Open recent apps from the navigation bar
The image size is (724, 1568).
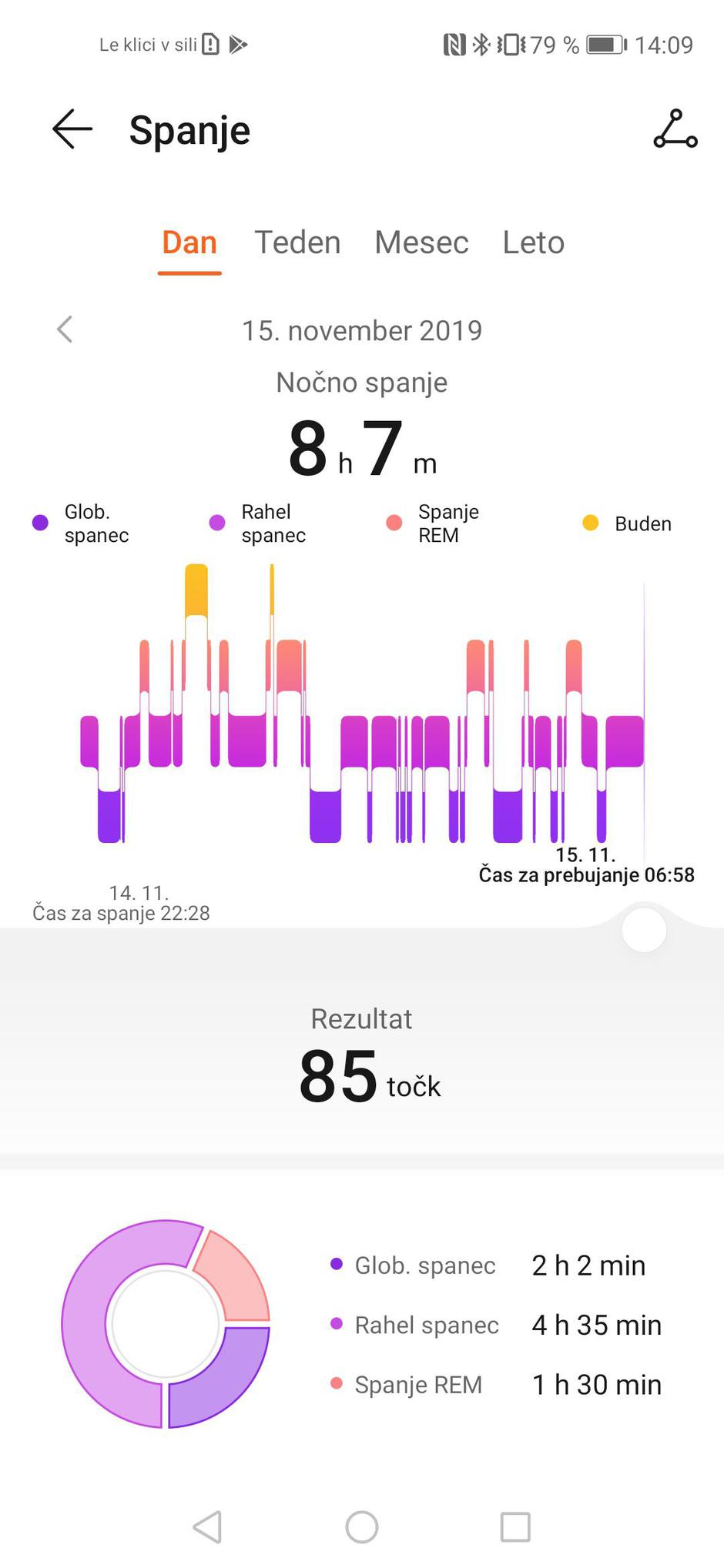(x=515, y=1526)
